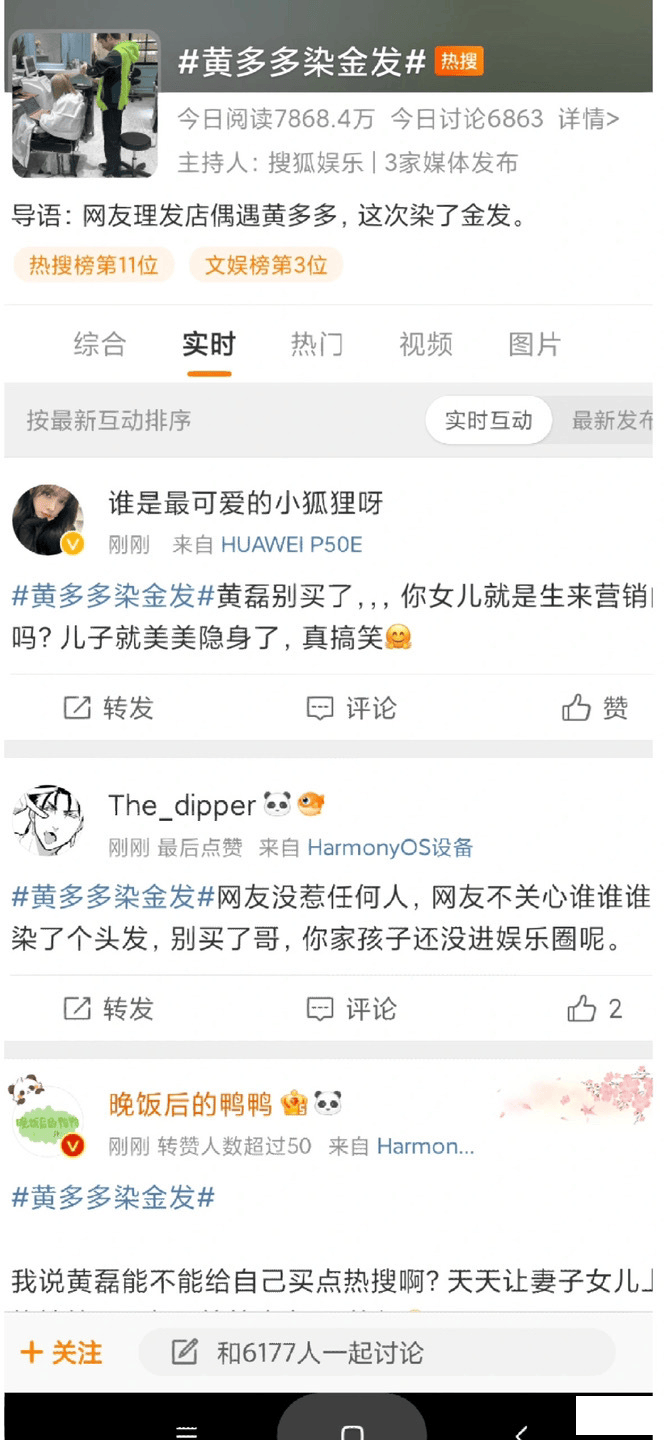
Task: Follow this topic with 关注
Action: (x=62, y=1353)
